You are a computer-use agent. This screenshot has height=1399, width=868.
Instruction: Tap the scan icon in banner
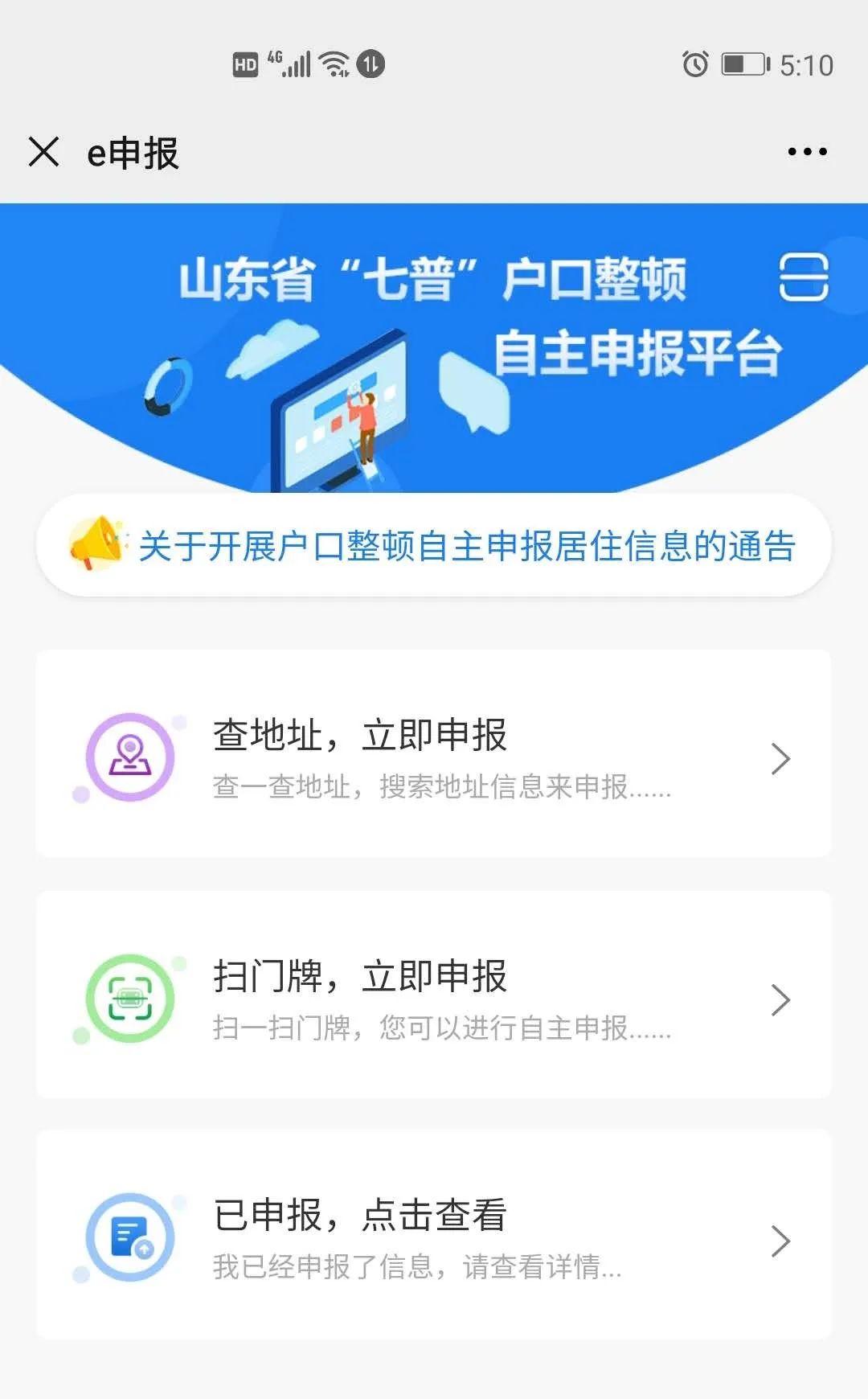tap(804, 277)
